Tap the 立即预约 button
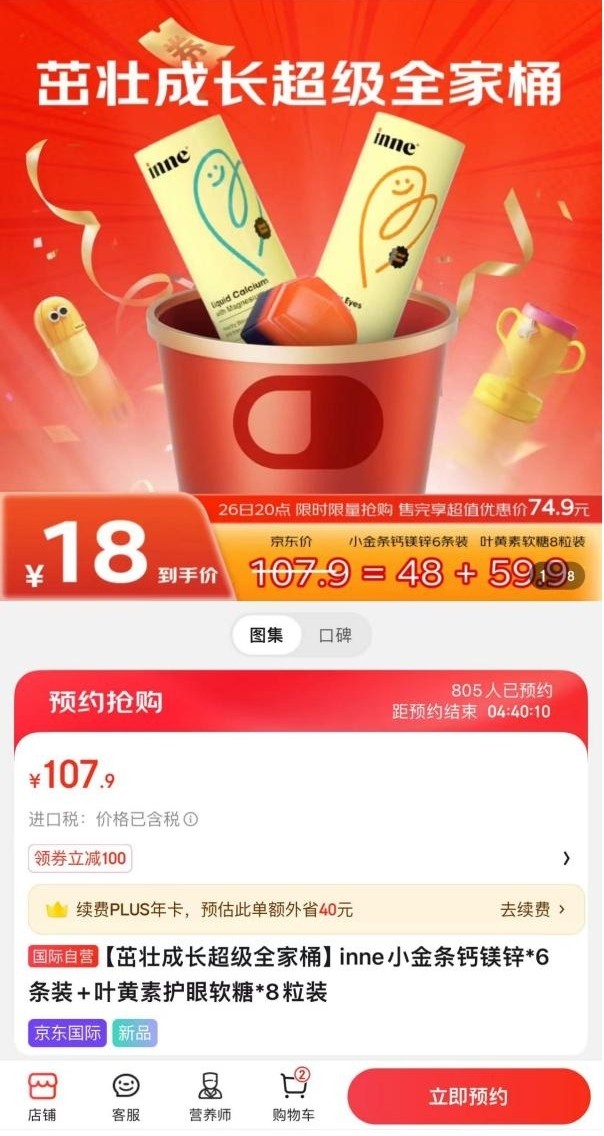The width and height of the screenshot is (604, 1136). (468, 1097)
